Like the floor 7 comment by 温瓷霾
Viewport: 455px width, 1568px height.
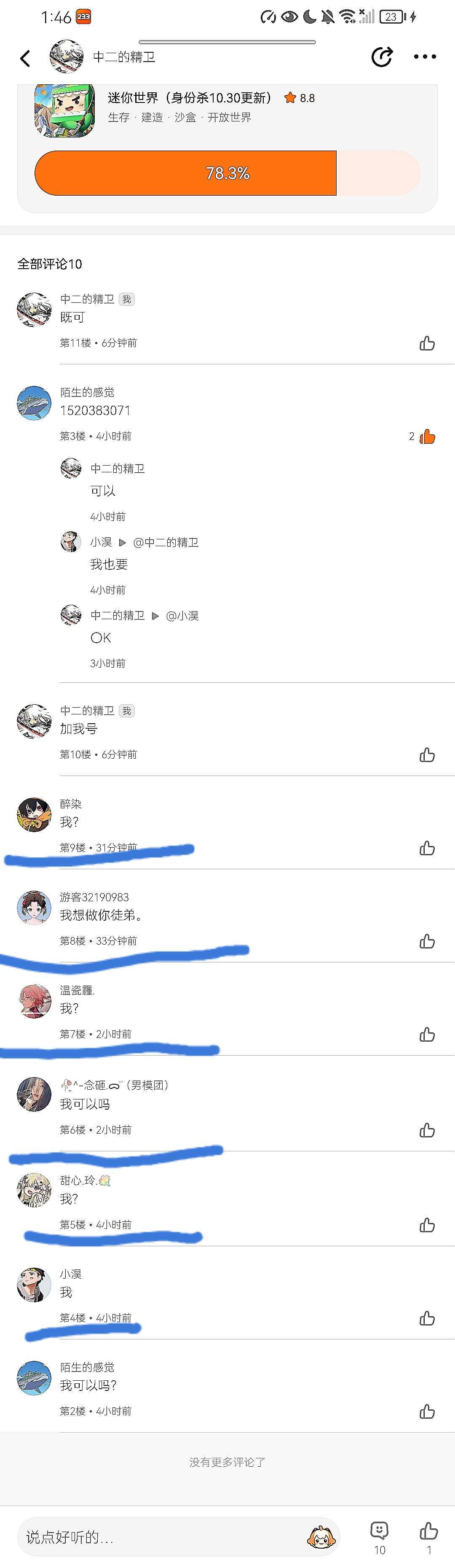(x=427, y=1034)
